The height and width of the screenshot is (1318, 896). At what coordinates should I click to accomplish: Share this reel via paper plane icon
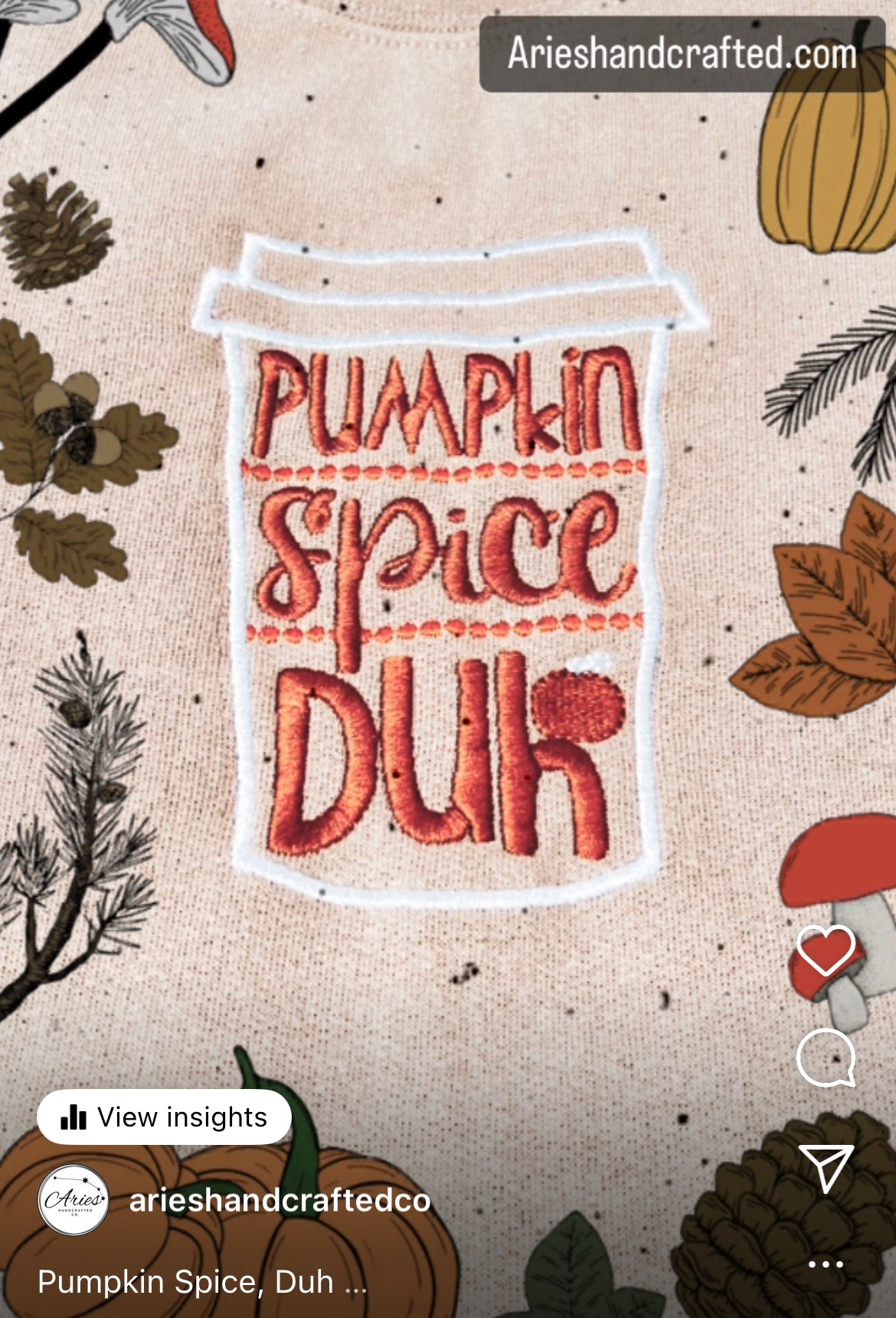point(825,1168)
